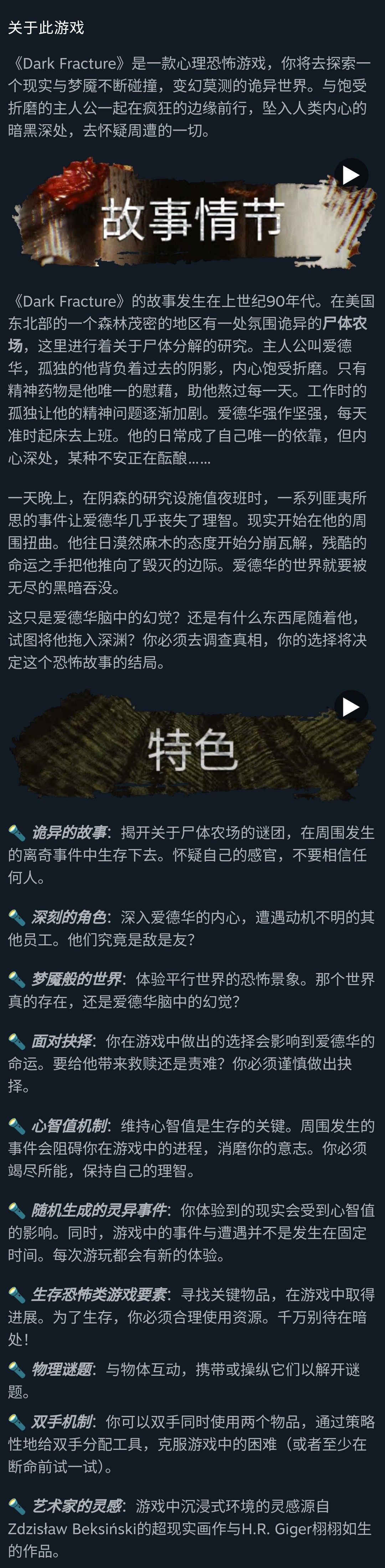Play the 特色 banner animation
This screenshot has width=385, height=1568.
pyautogui.click(x=351, y=707)
